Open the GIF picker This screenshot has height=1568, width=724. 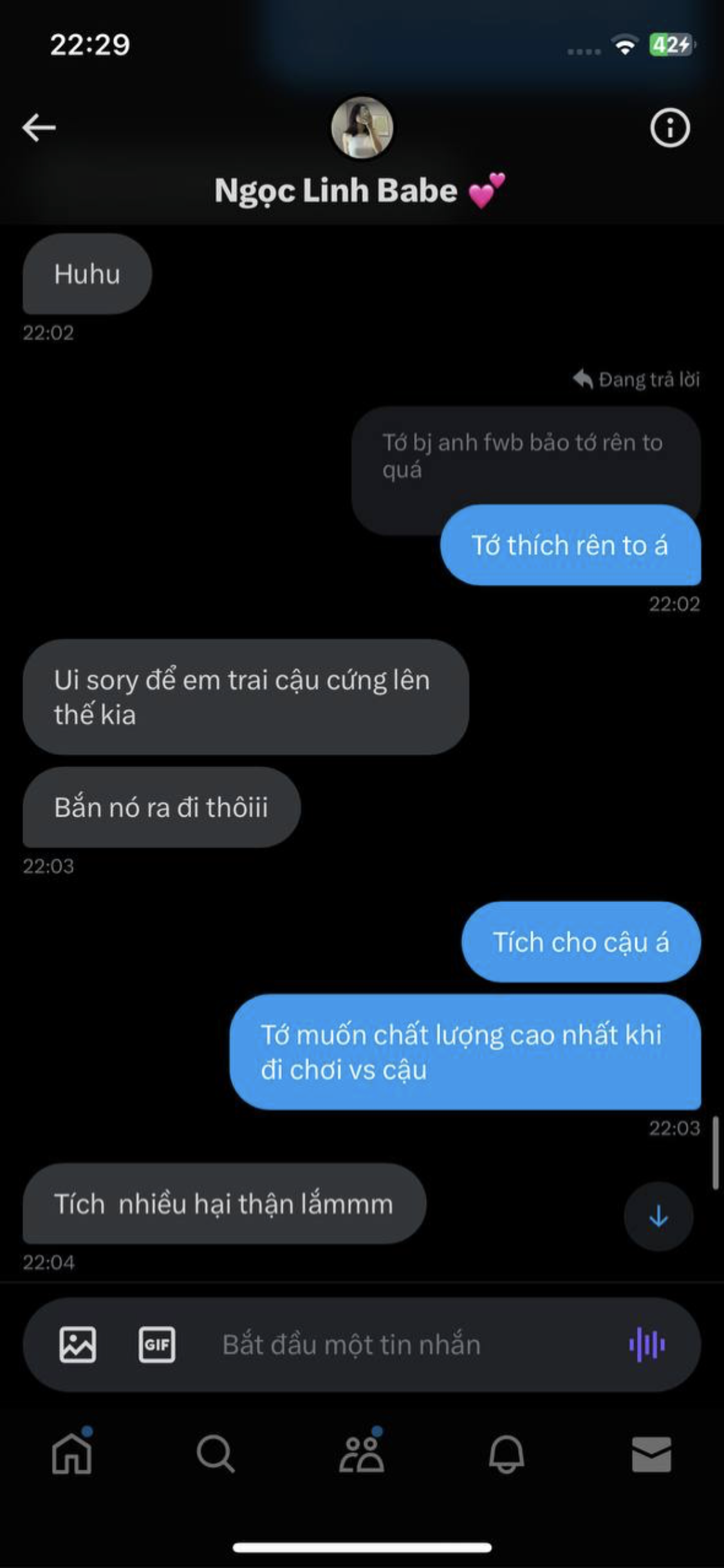[157, 1345]
